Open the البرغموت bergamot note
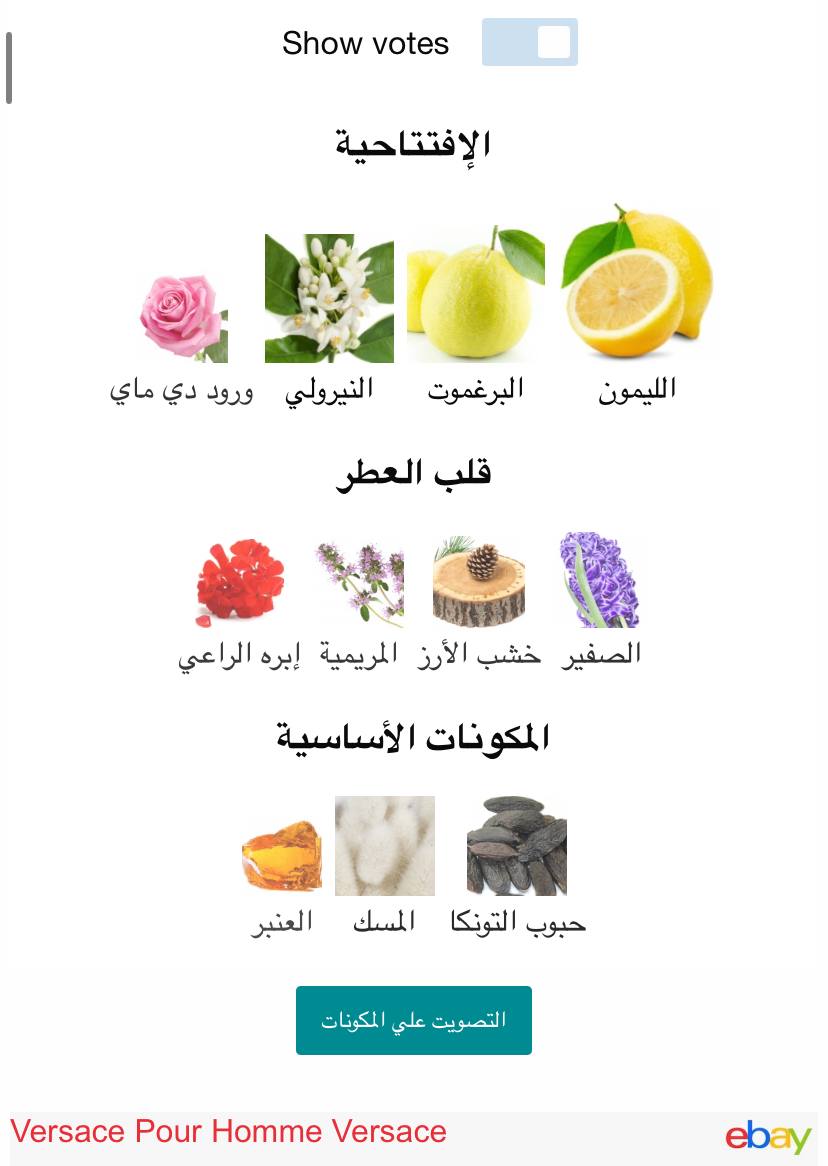The image size is (828, 1166). coord(475,298)
